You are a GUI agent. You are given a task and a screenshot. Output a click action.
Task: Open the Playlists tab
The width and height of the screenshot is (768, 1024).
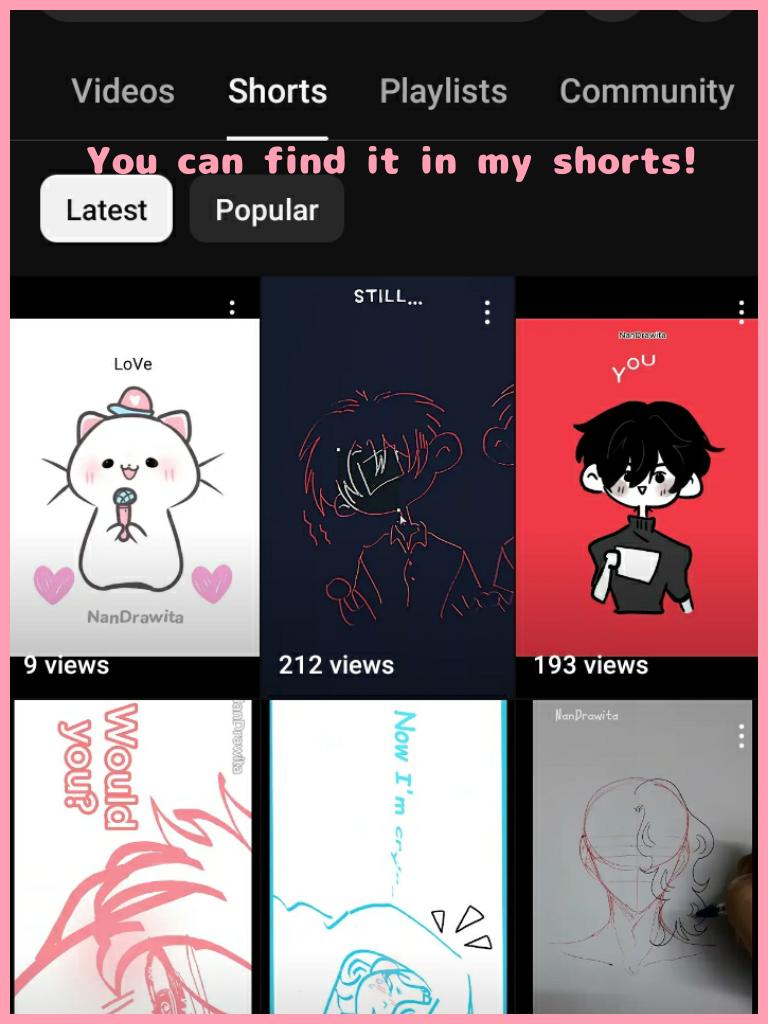[x=443, y=91]
